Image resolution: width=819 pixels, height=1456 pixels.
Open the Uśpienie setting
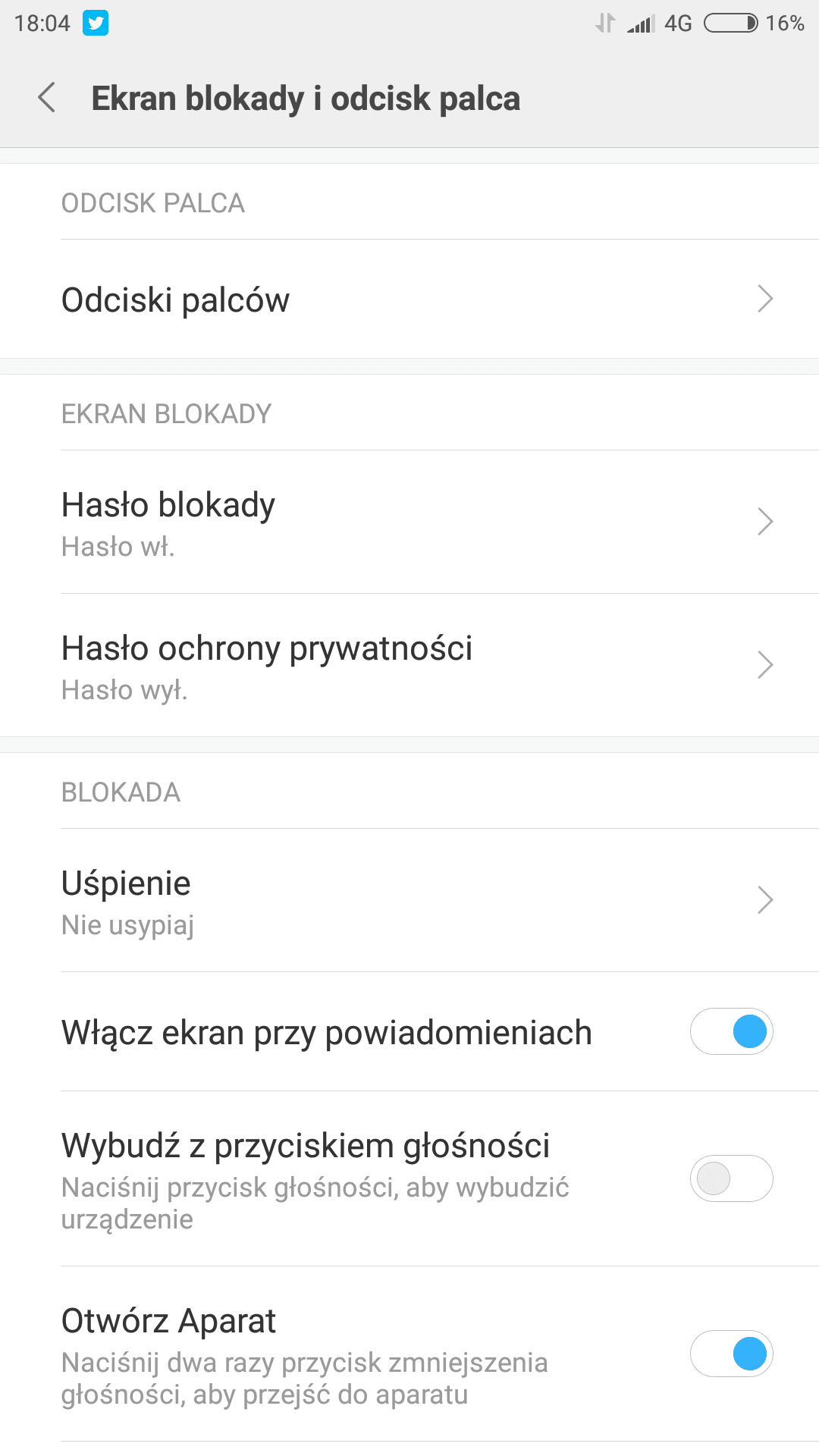[409, 900]
